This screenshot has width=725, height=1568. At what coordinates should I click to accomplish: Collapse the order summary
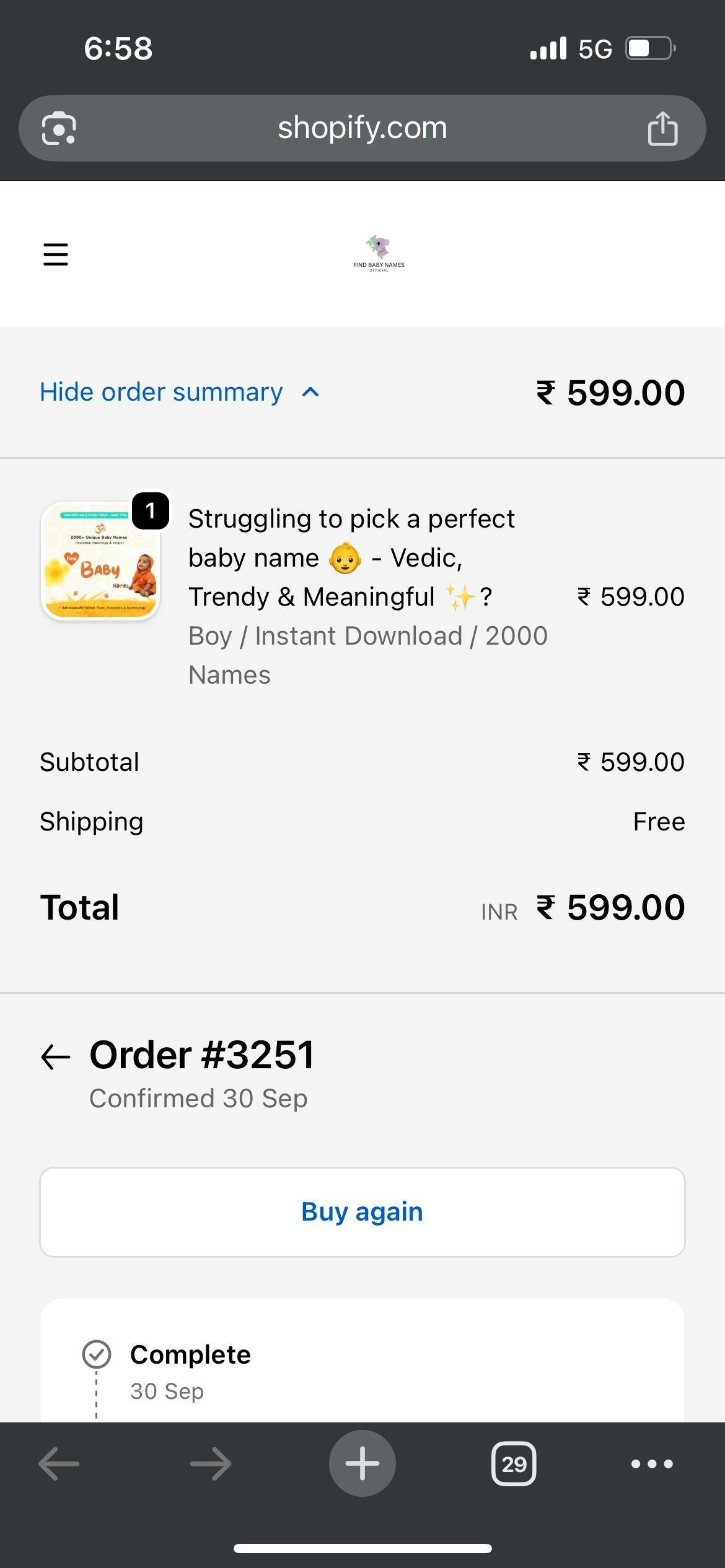[180, 392]
